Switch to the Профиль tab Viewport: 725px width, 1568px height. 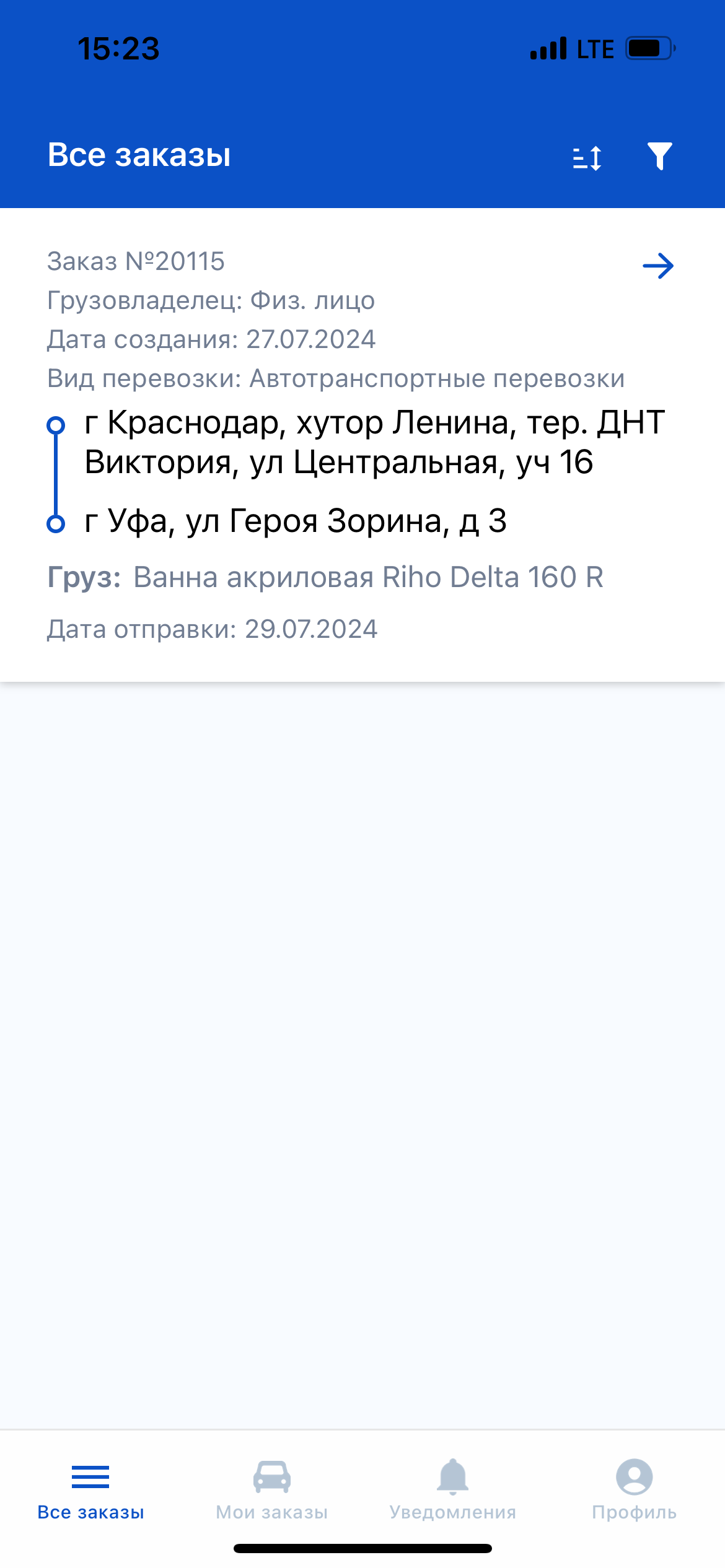point(634,1489)
